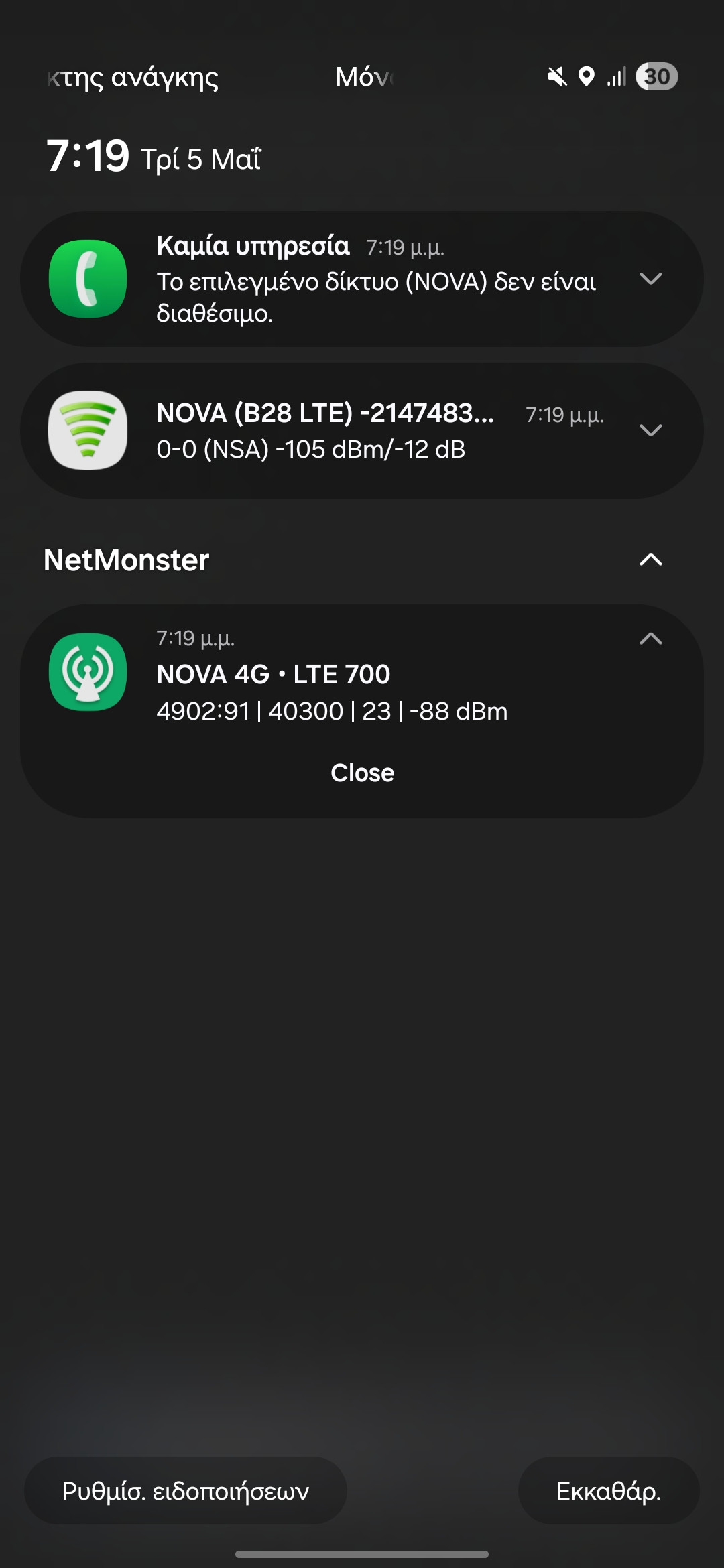Screen dimensions: 724x1568
Task: Open the NOVA 4G LTE 700 notification
Action: pos(362,677)
